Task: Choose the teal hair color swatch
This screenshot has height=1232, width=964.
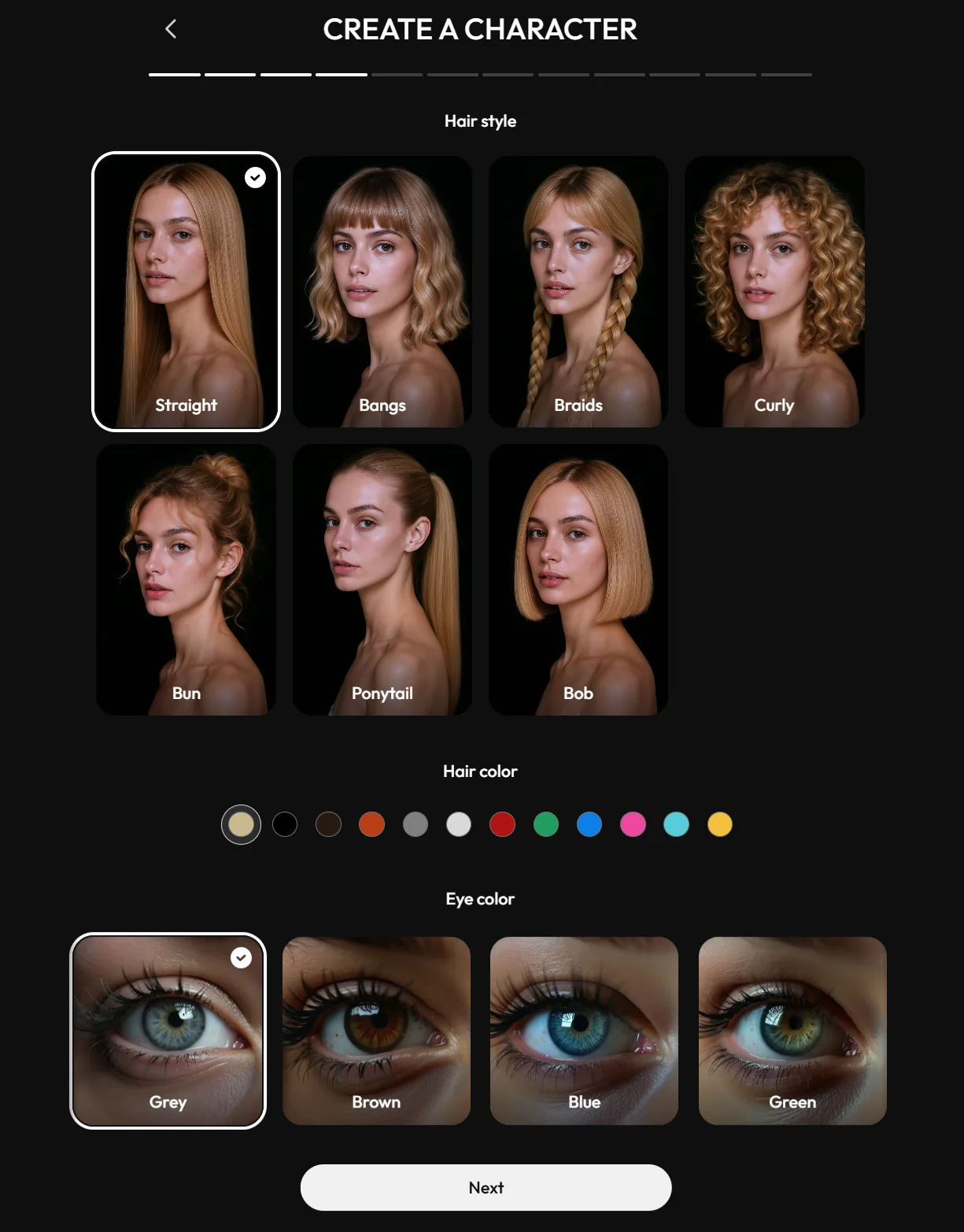Action: tap(676, 823)
